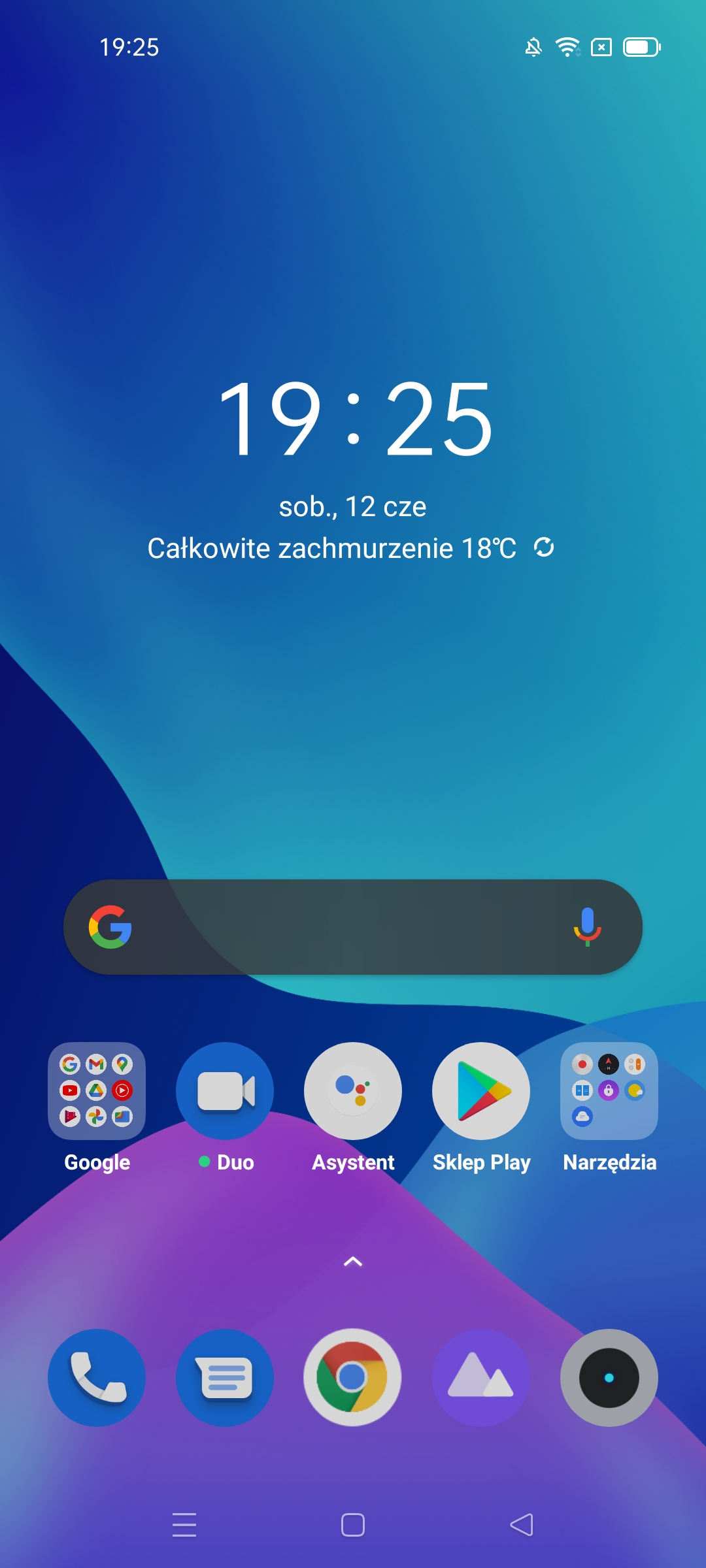Open the Camera app
Viewport: 706px width, 1568px height.
click(x=609, y=1377)
